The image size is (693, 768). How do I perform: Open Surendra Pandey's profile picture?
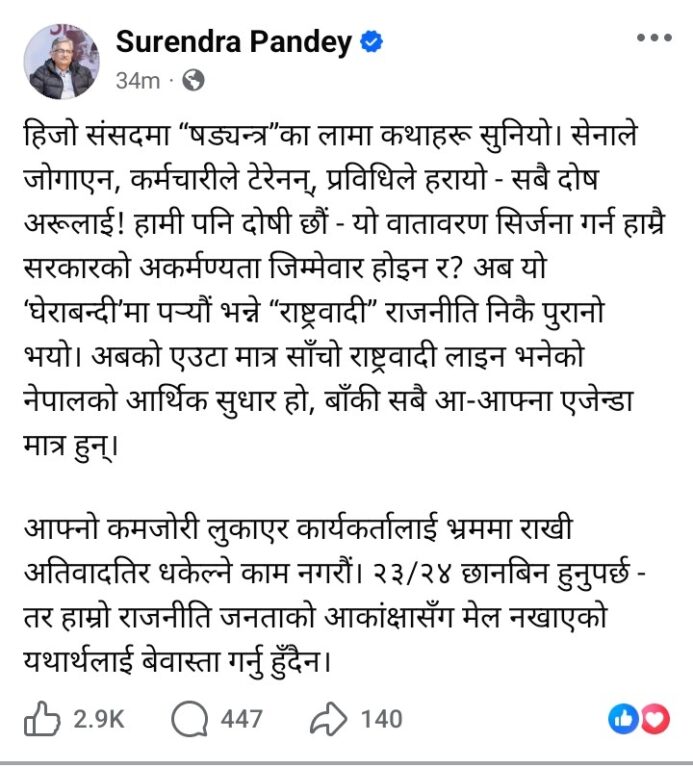tap(62, 61)
